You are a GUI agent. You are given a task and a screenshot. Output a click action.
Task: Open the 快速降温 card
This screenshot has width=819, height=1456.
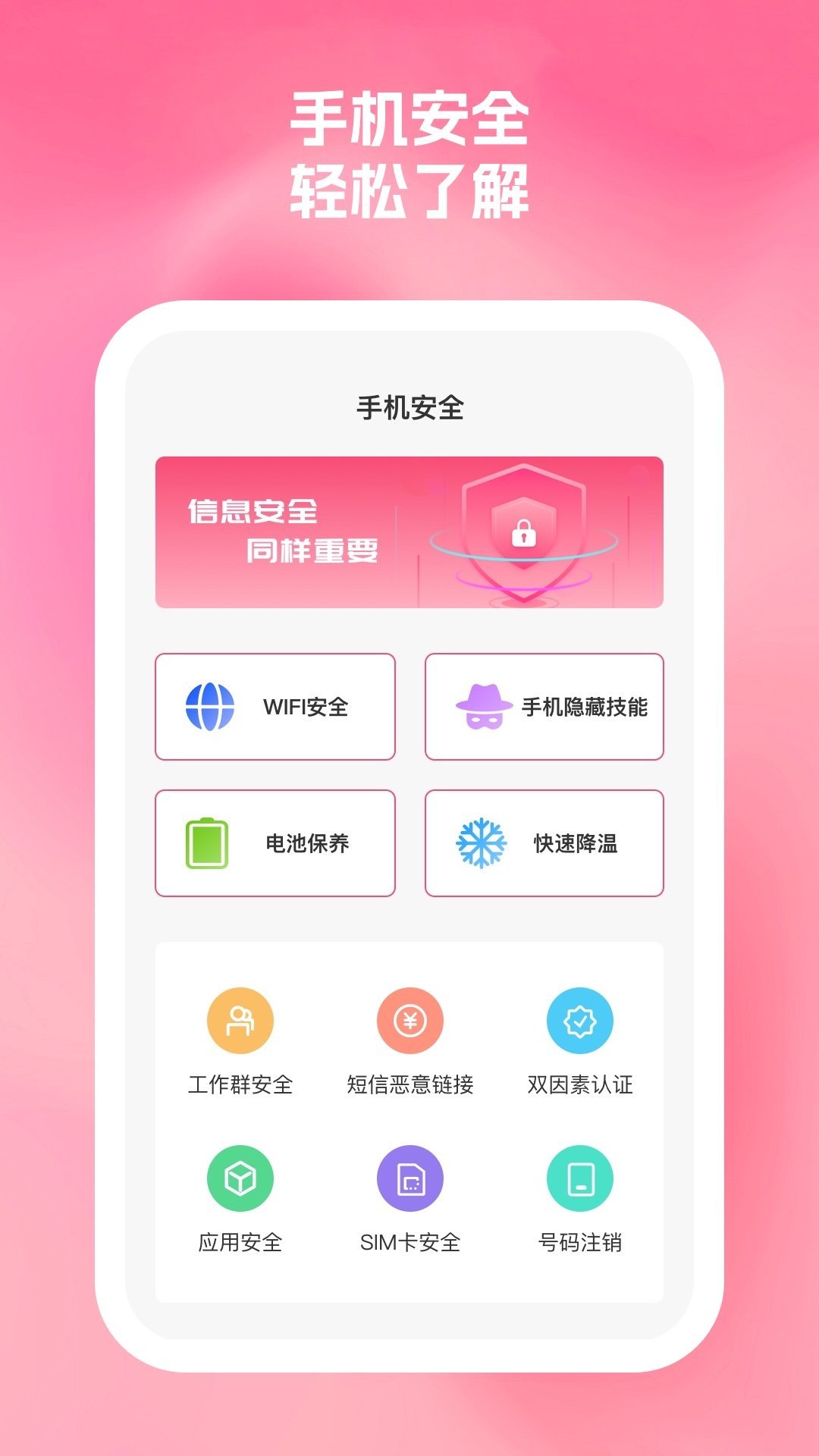[x=544, y=843]
